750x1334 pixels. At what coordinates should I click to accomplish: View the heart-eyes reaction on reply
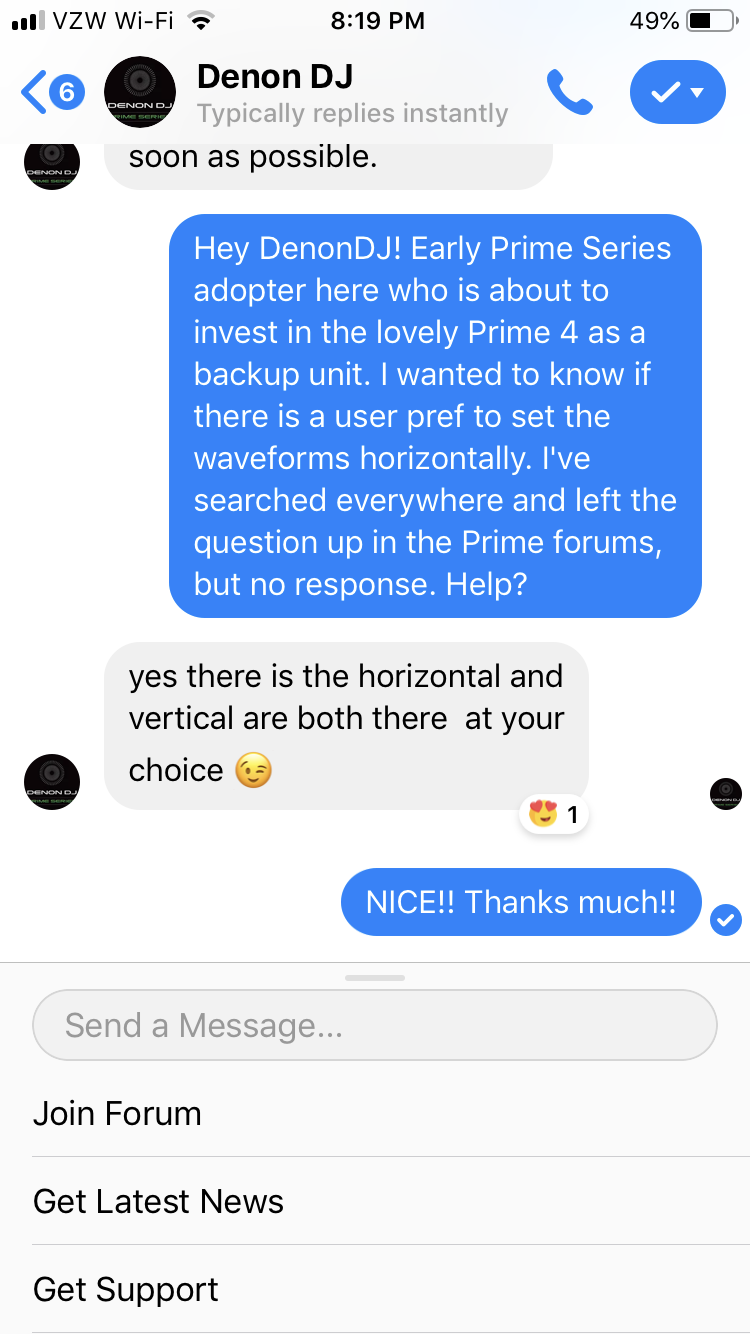coord(554,815)
